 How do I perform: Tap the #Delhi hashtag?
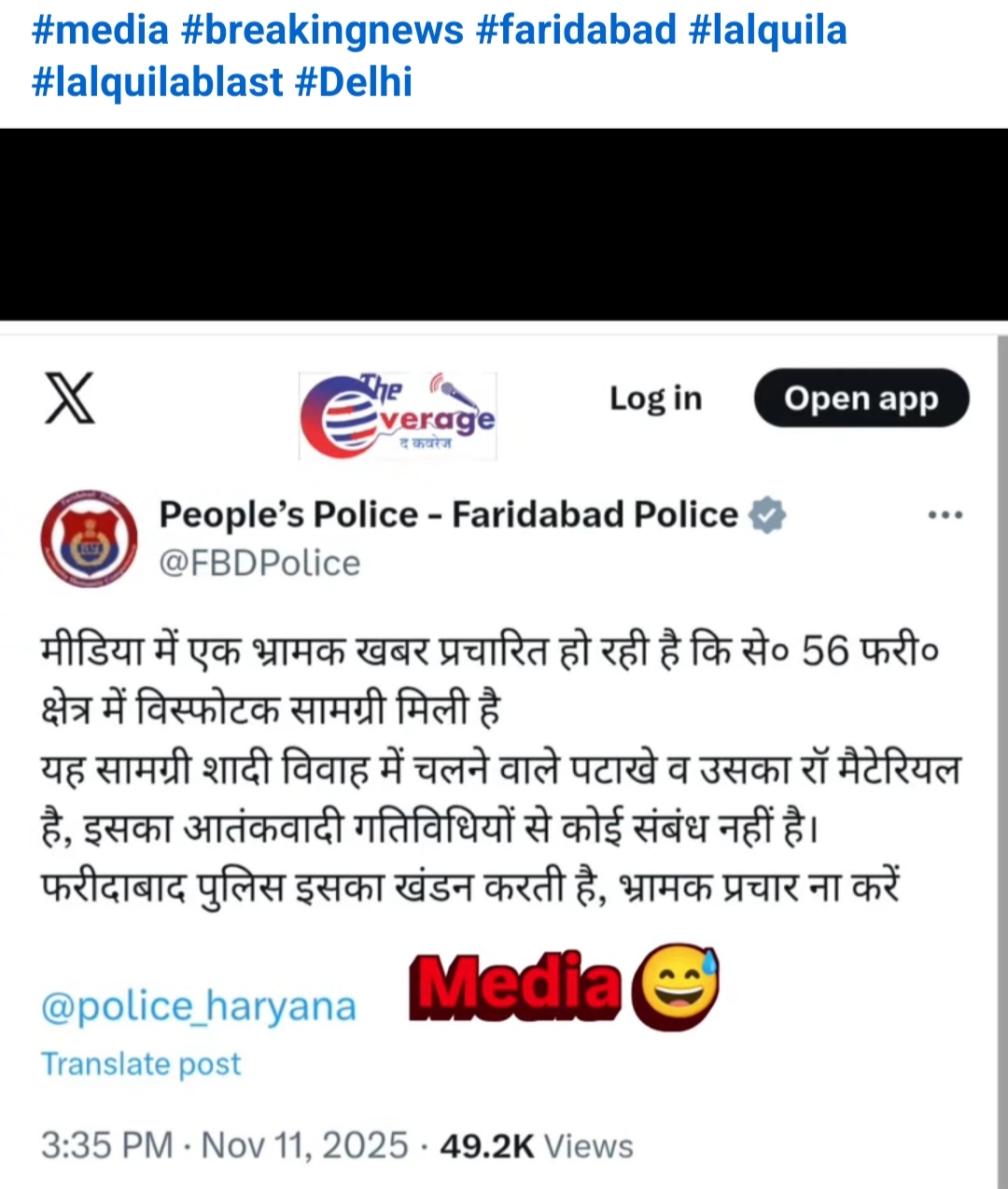(x=354, y=82)
